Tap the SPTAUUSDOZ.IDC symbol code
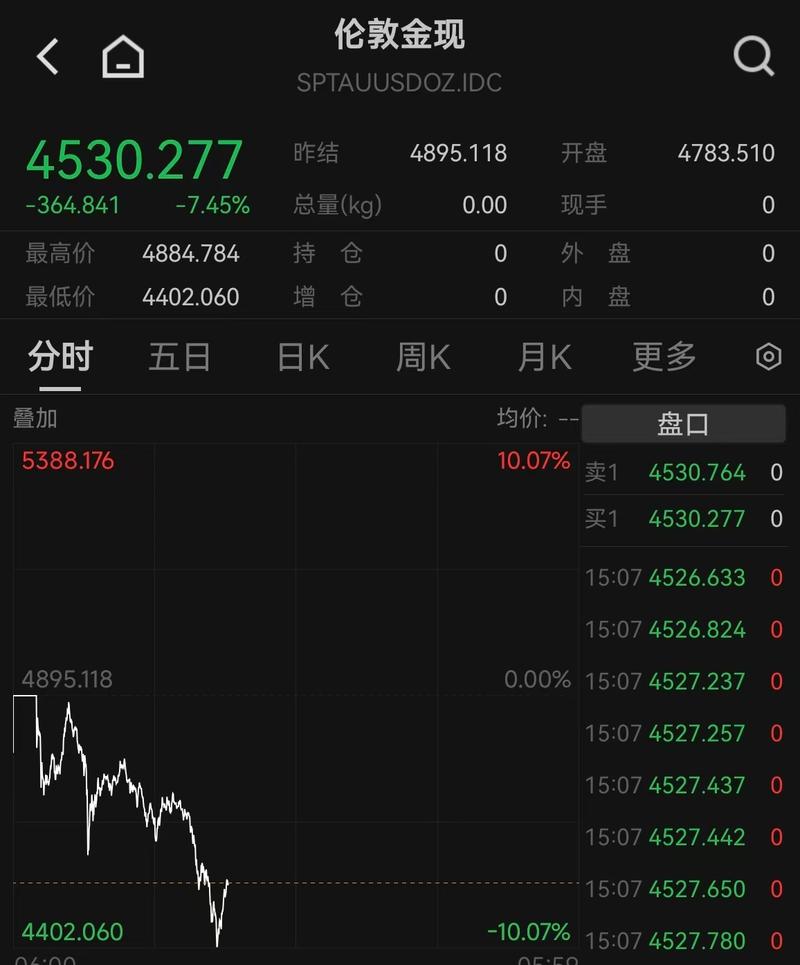 399,83
